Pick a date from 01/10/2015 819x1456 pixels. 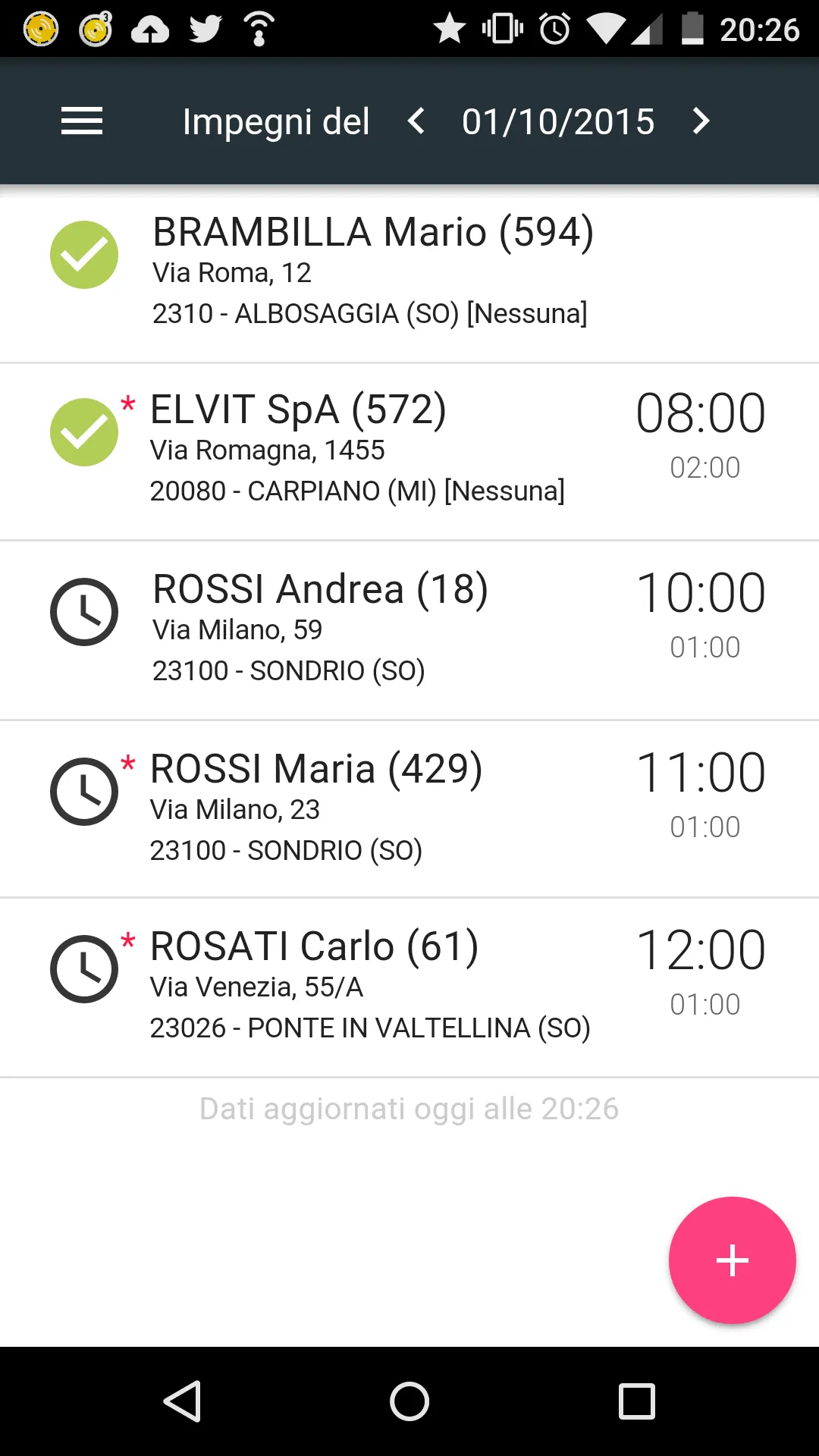[558, 121]
